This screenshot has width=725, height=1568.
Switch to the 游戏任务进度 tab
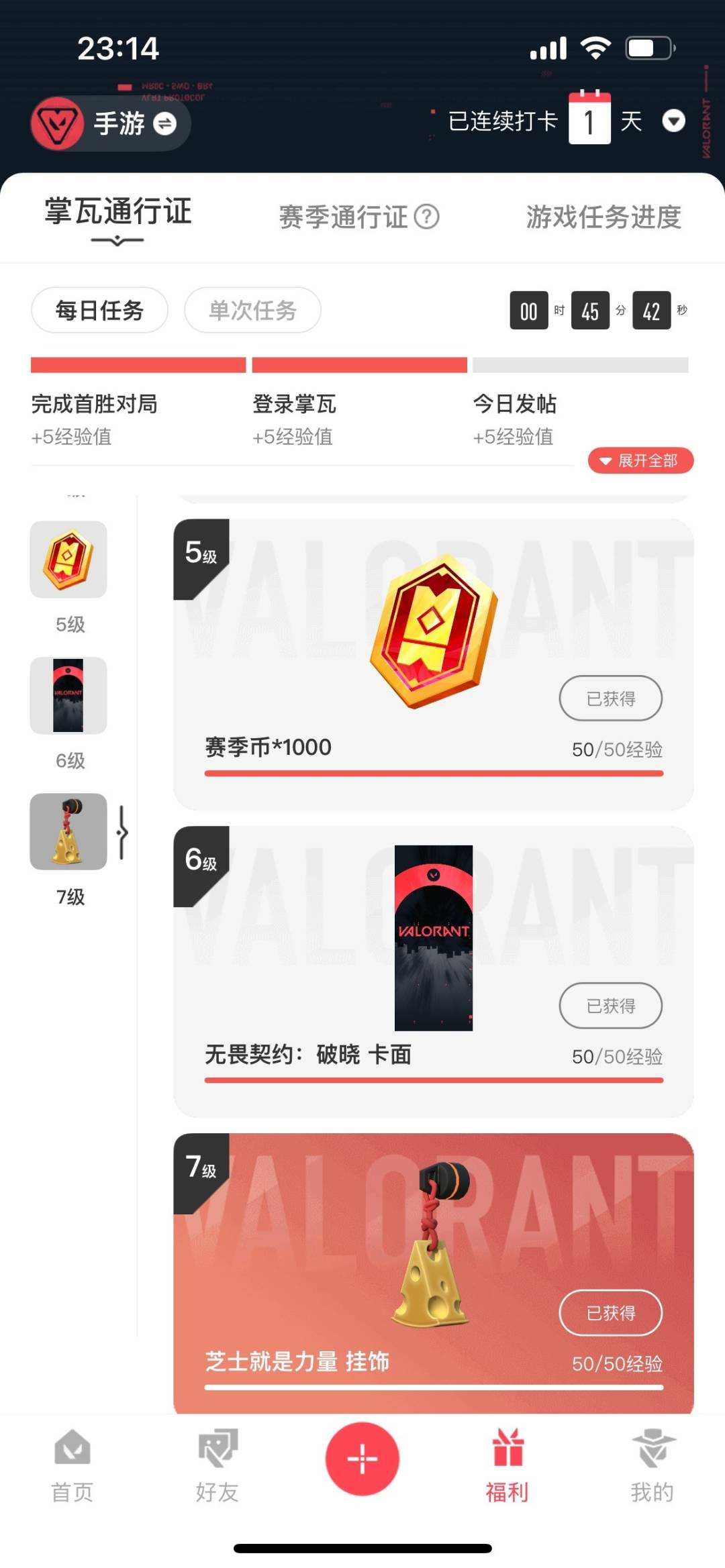point(603,217)
